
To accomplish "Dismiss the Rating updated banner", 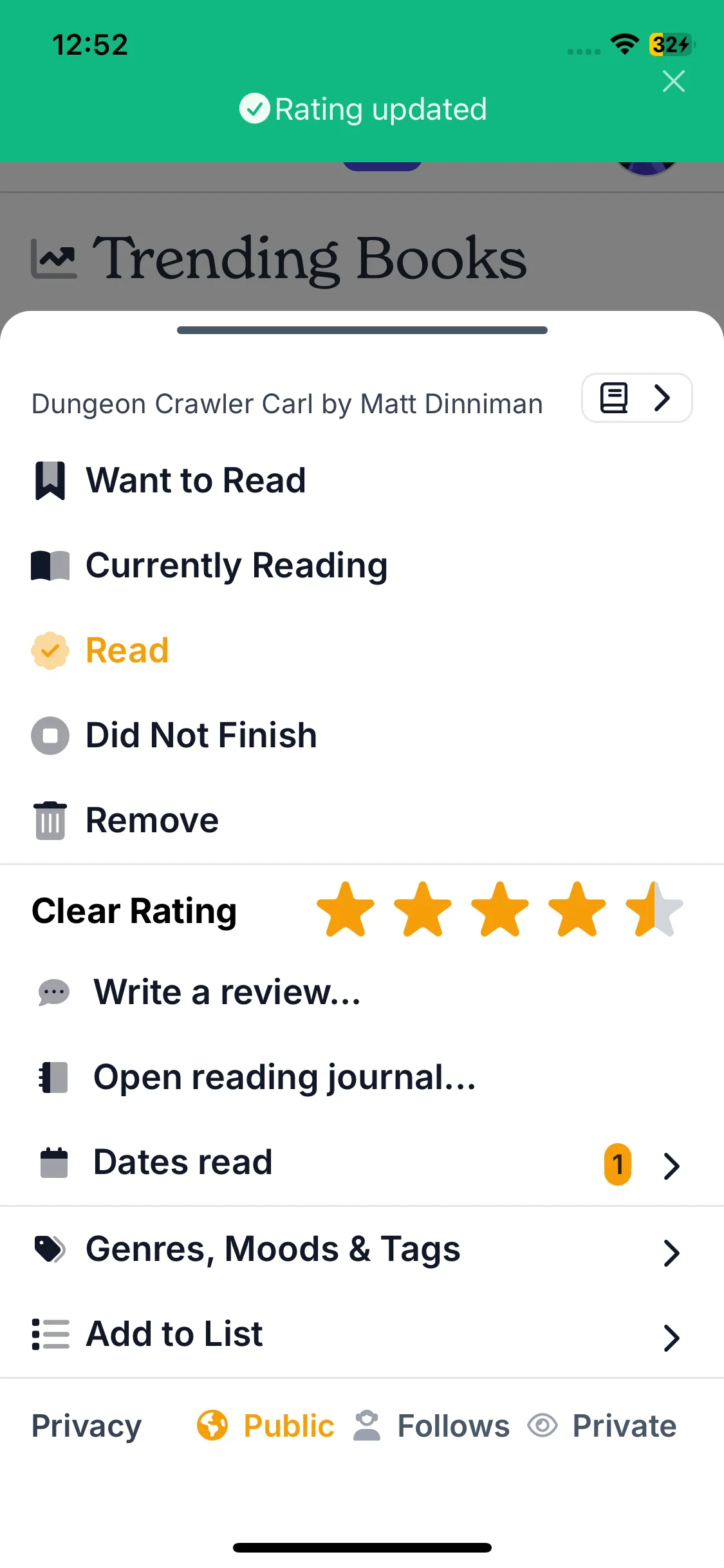I will (673, 82).
